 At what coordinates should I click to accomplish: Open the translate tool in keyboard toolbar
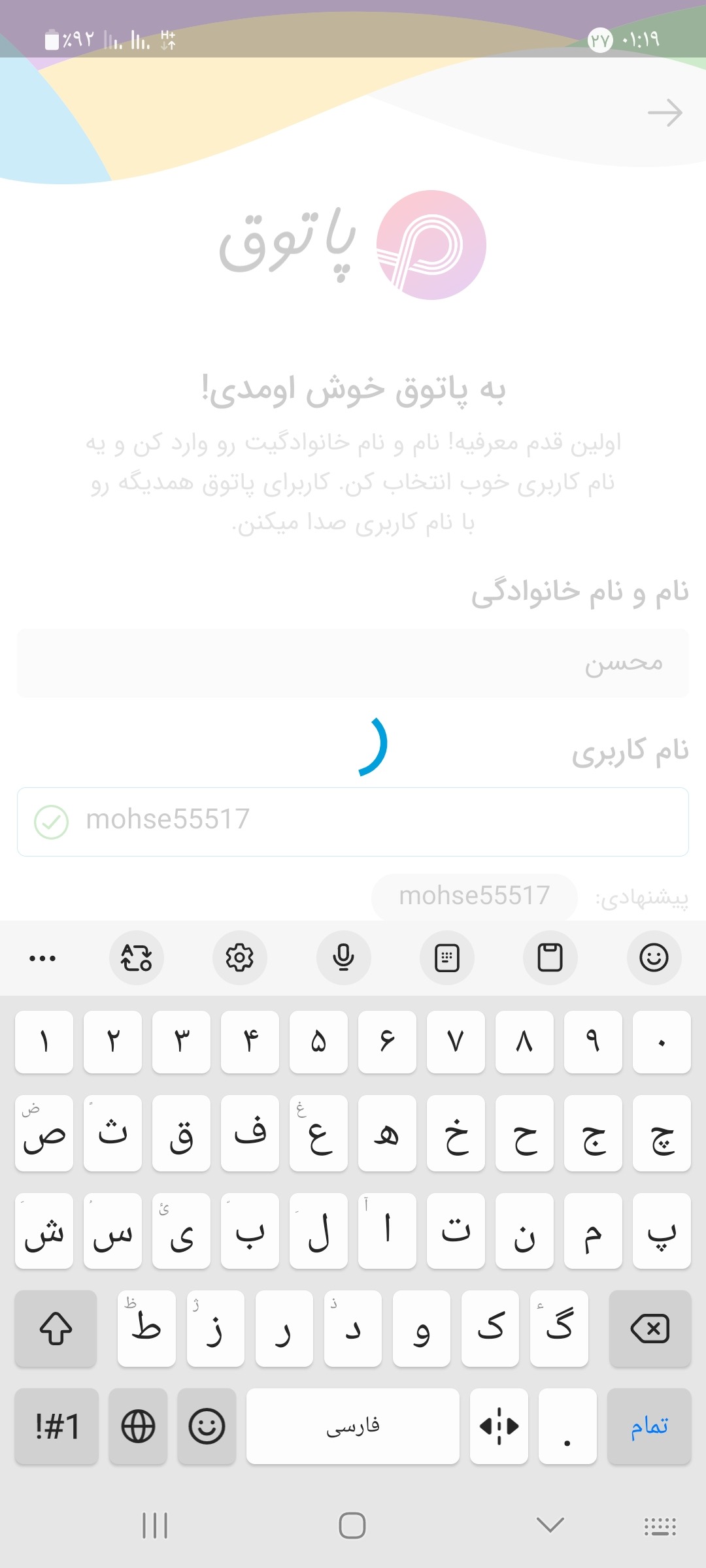[x=137, y=958]
